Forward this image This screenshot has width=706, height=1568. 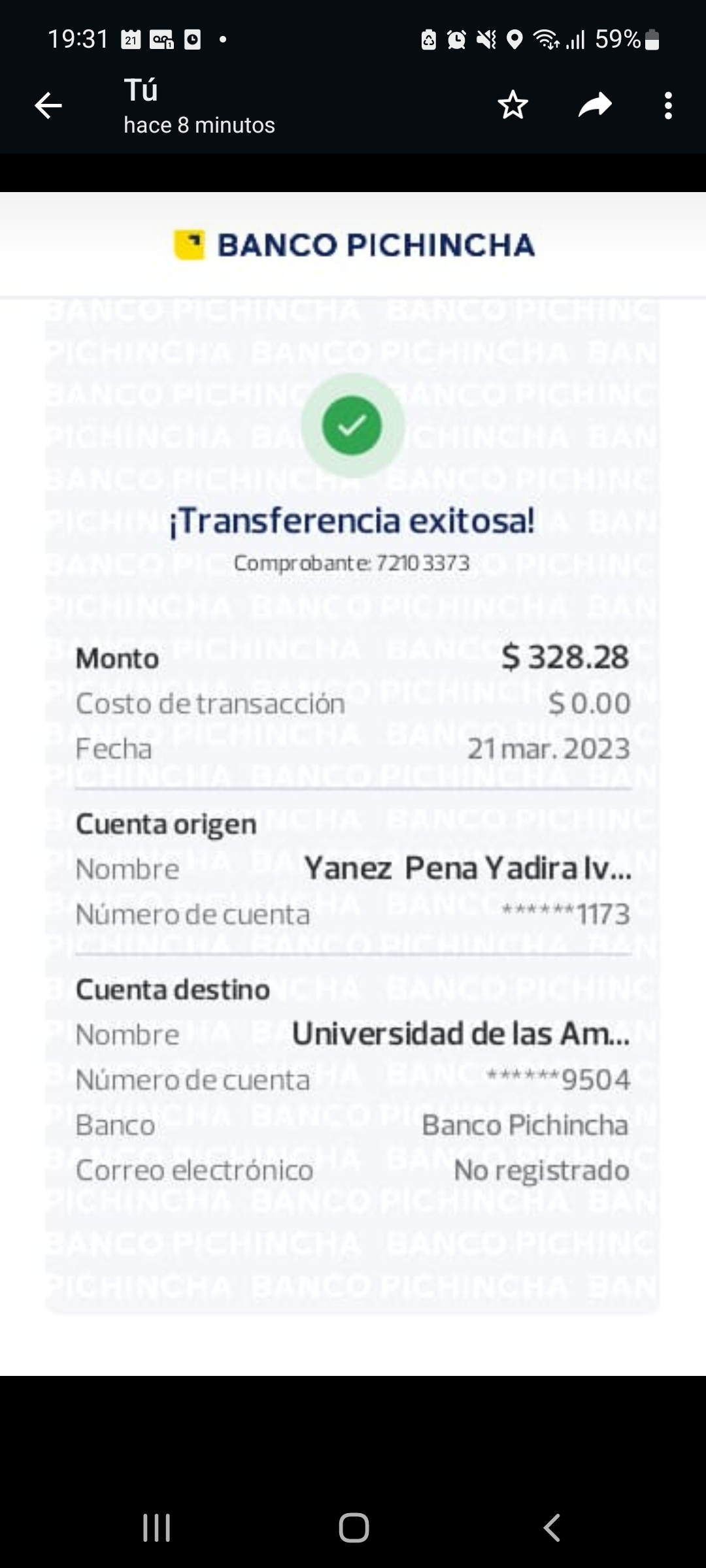(x=595, y=105)
